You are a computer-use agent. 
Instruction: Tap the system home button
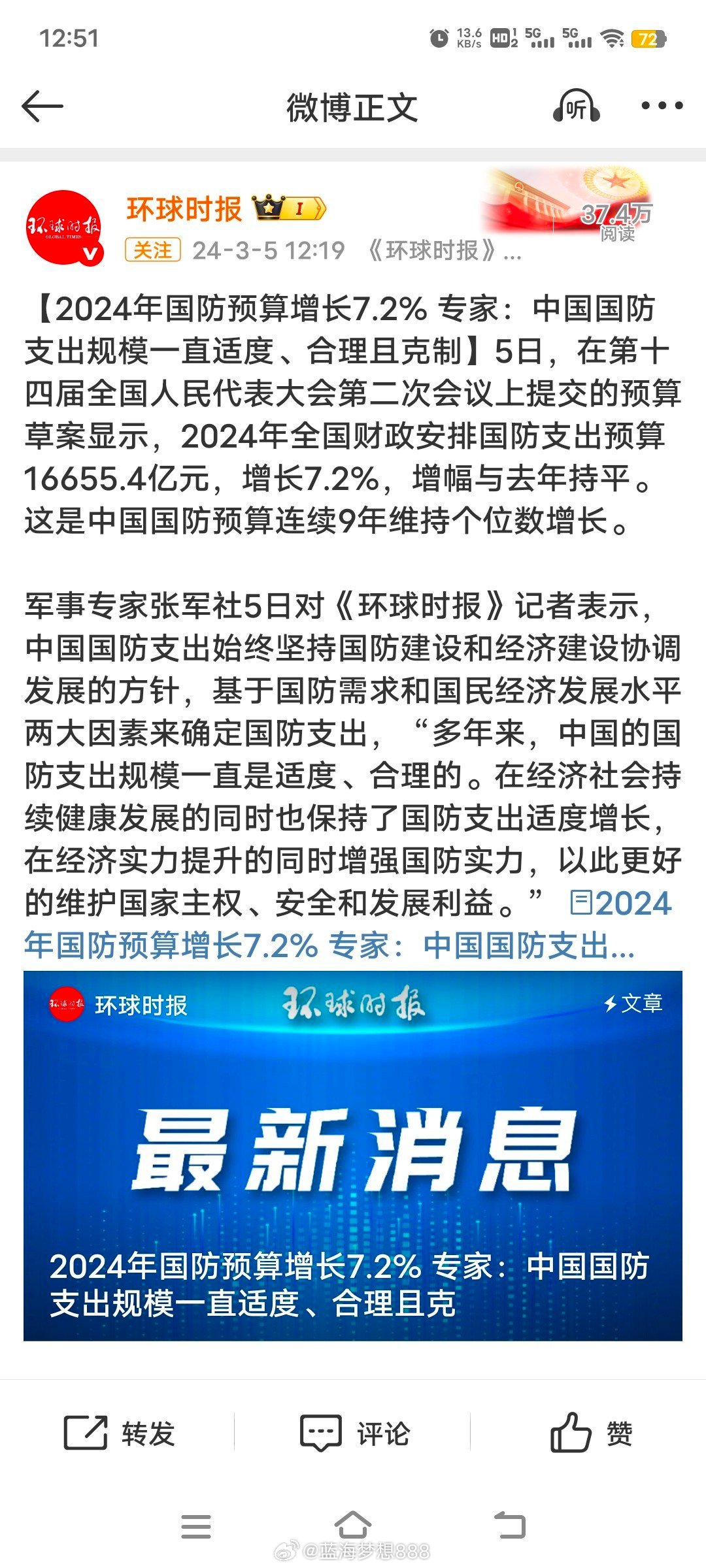353,1526
